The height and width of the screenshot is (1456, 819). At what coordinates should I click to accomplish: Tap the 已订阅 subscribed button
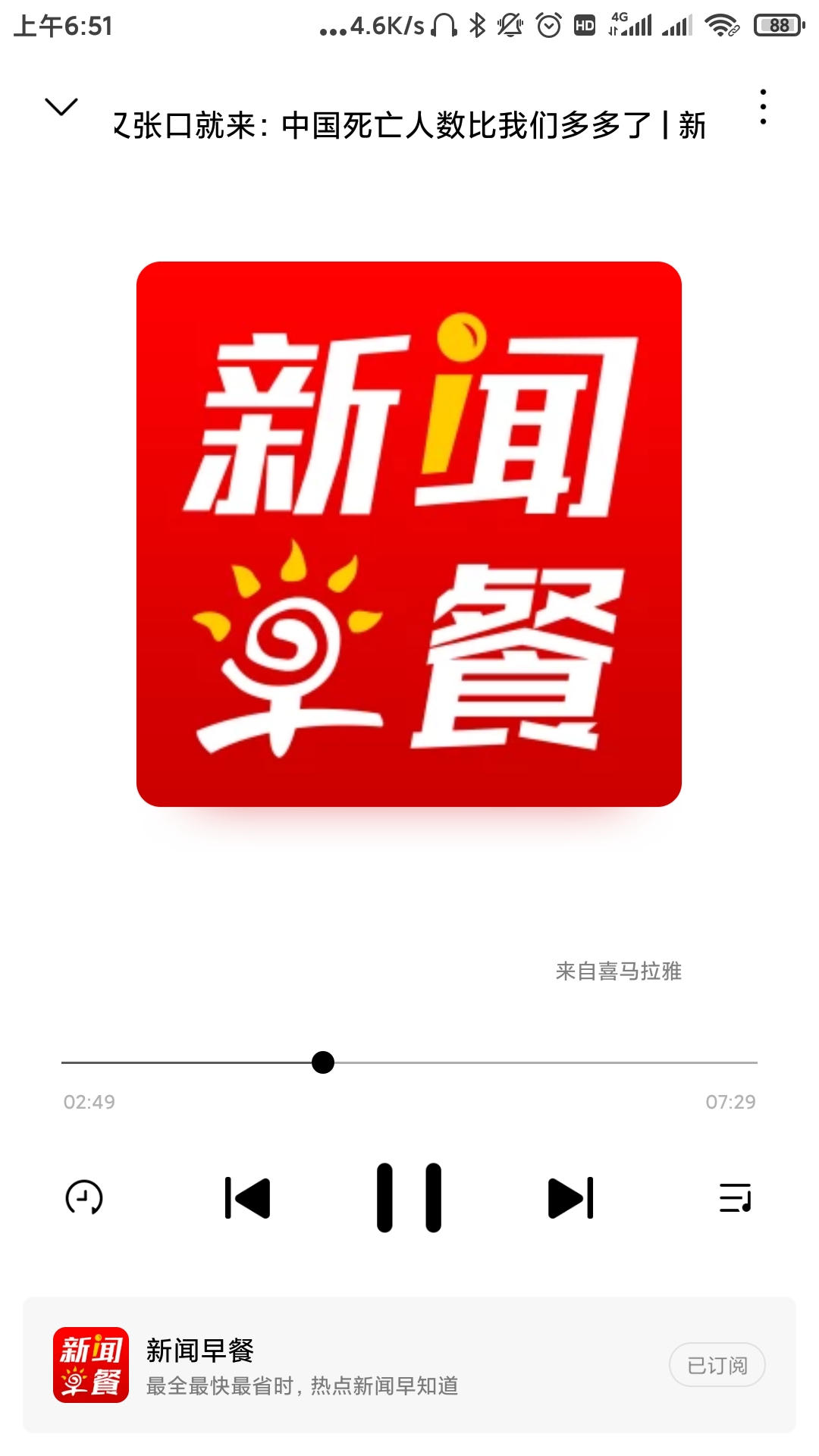(x=717, y=1365)
